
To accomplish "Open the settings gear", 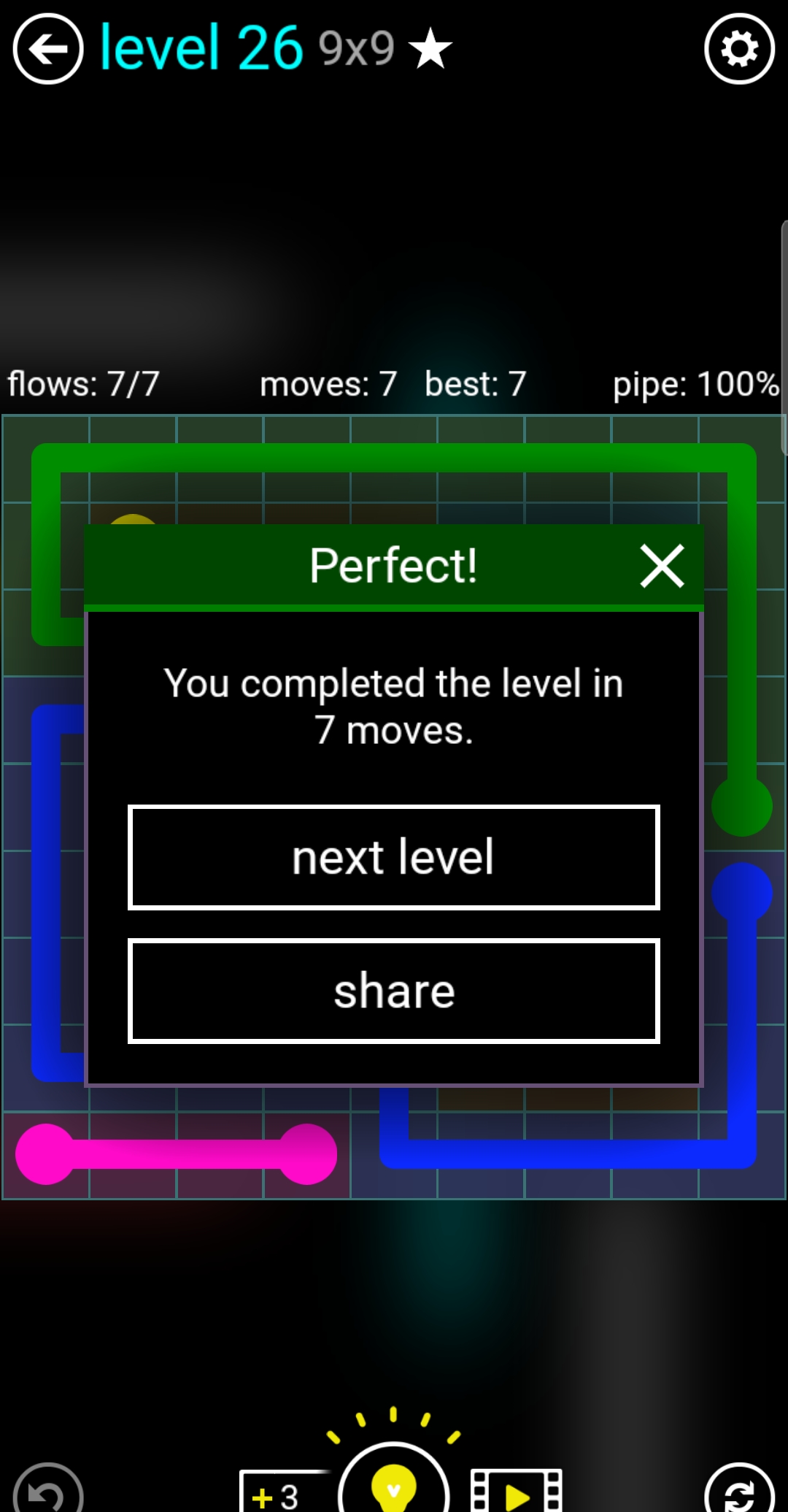I will point(739,50).
